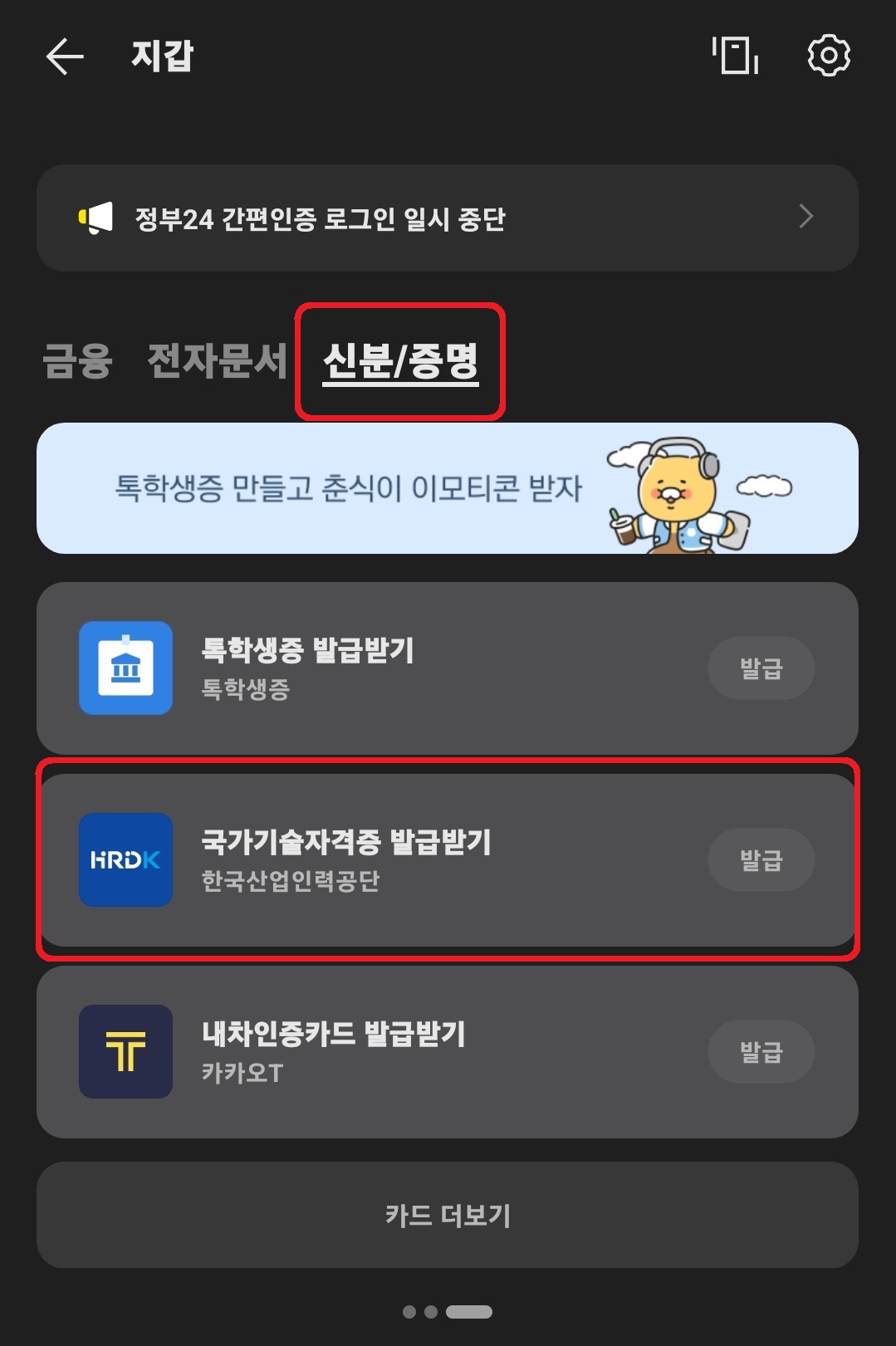
Task: Click 발급 for 국가기술자격증 발급받기
Action: pyautogui.click(x=760, y=860)
